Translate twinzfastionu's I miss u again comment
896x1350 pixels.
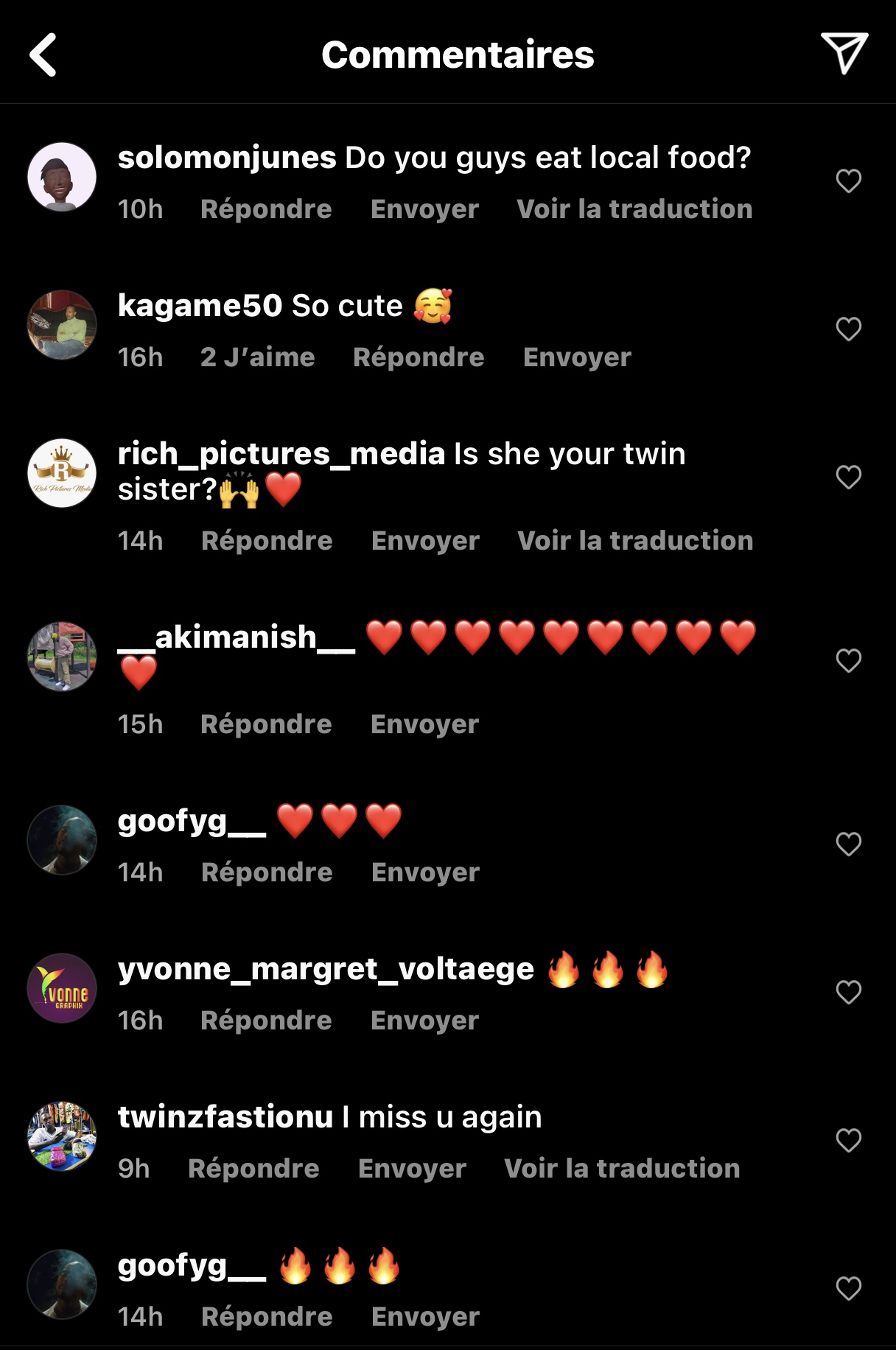point(622,1169)
